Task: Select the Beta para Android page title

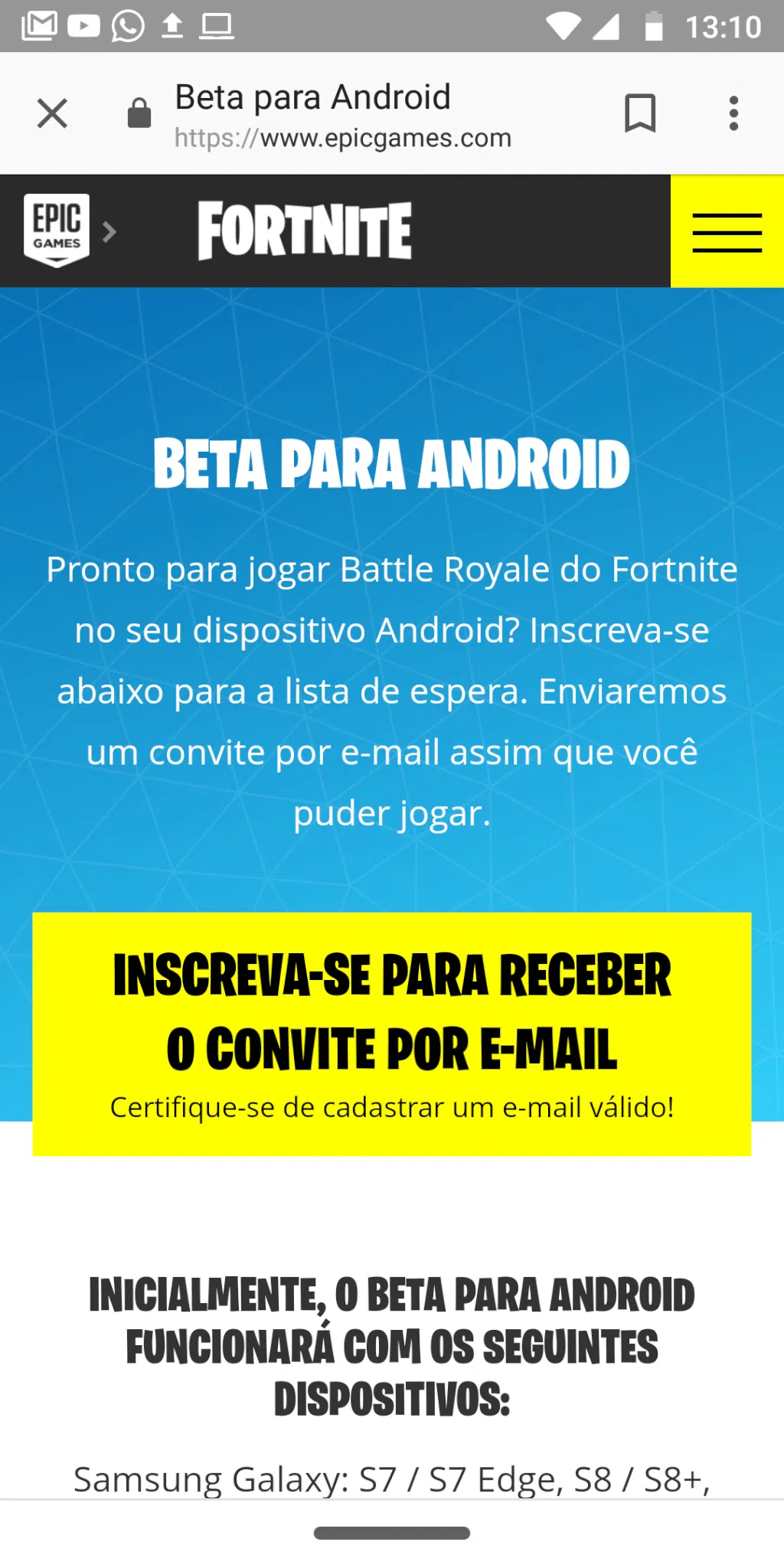Action: tap(312, 97)
